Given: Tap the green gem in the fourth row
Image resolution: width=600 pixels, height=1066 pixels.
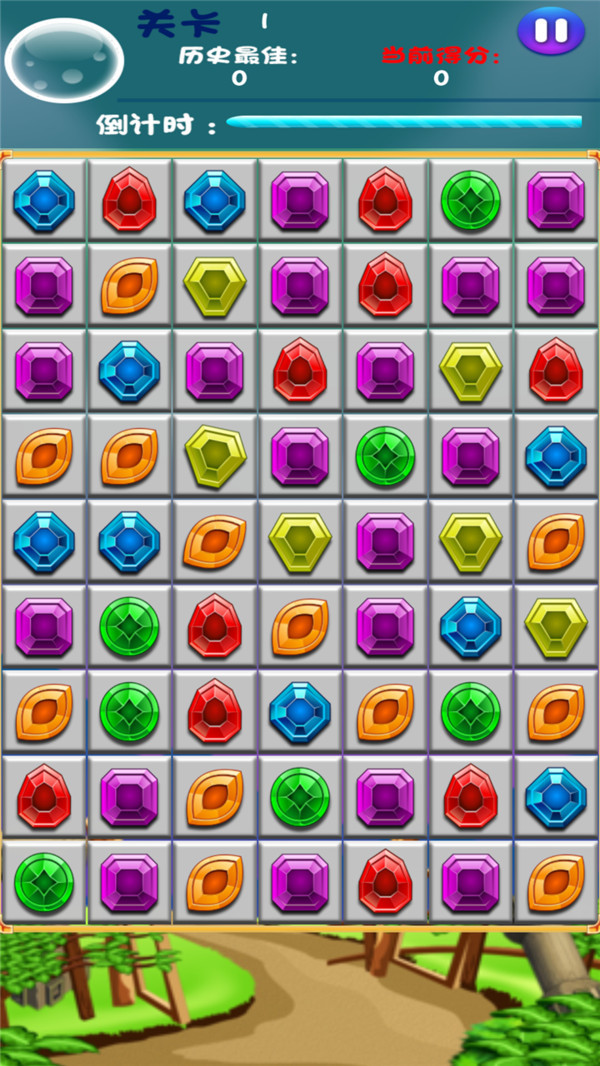Looking at the screenshot, I should pos(385,457).
